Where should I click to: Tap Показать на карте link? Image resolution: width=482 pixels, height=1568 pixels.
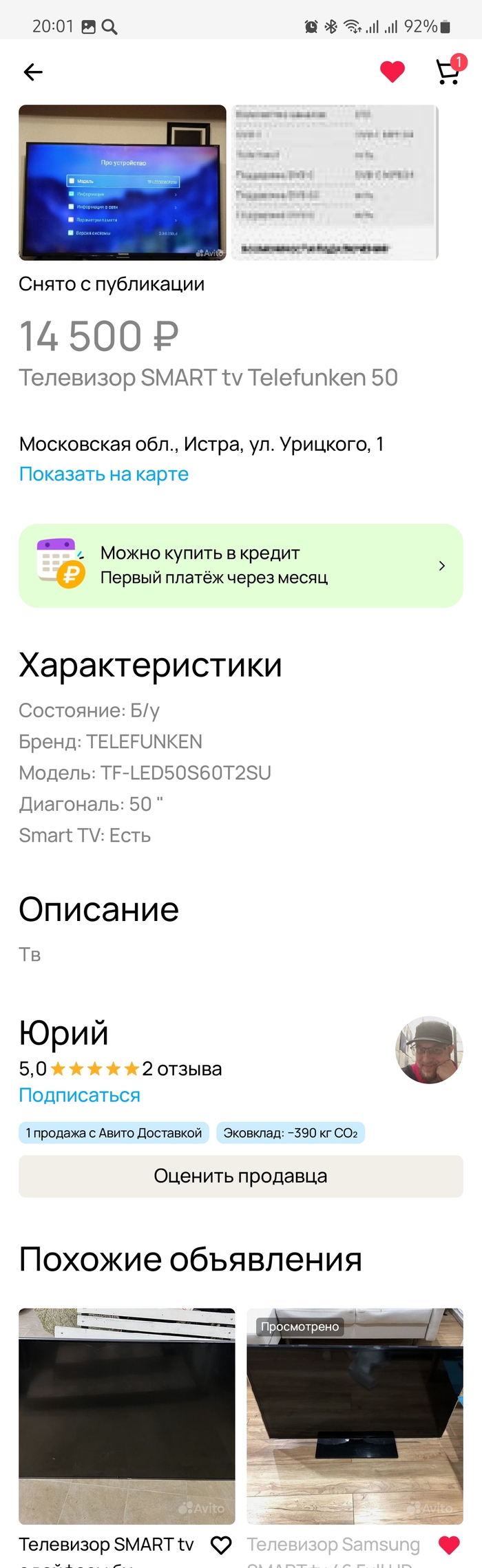point(104,474)
